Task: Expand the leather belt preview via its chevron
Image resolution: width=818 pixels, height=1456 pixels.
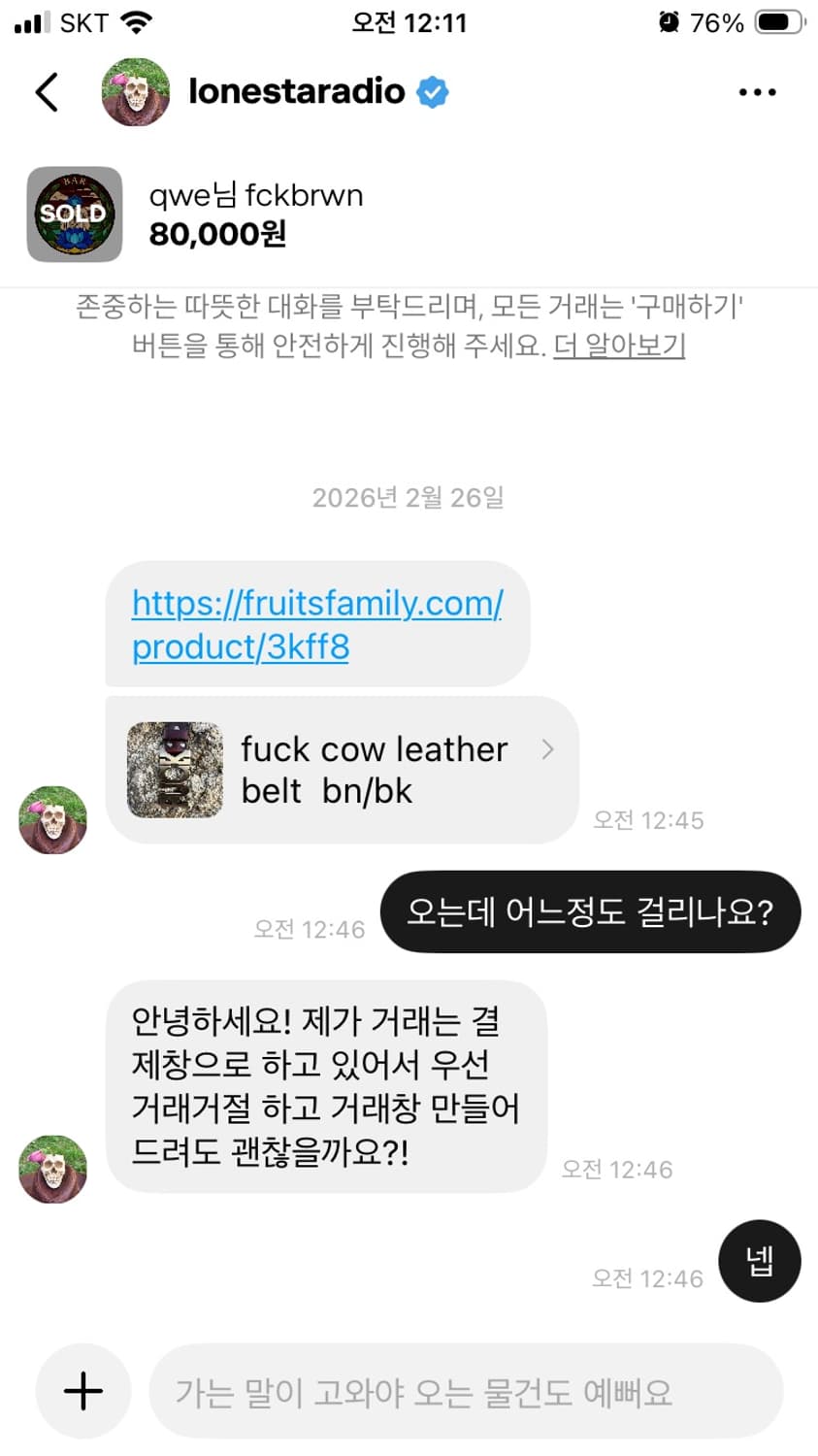Action: (547, 749)
